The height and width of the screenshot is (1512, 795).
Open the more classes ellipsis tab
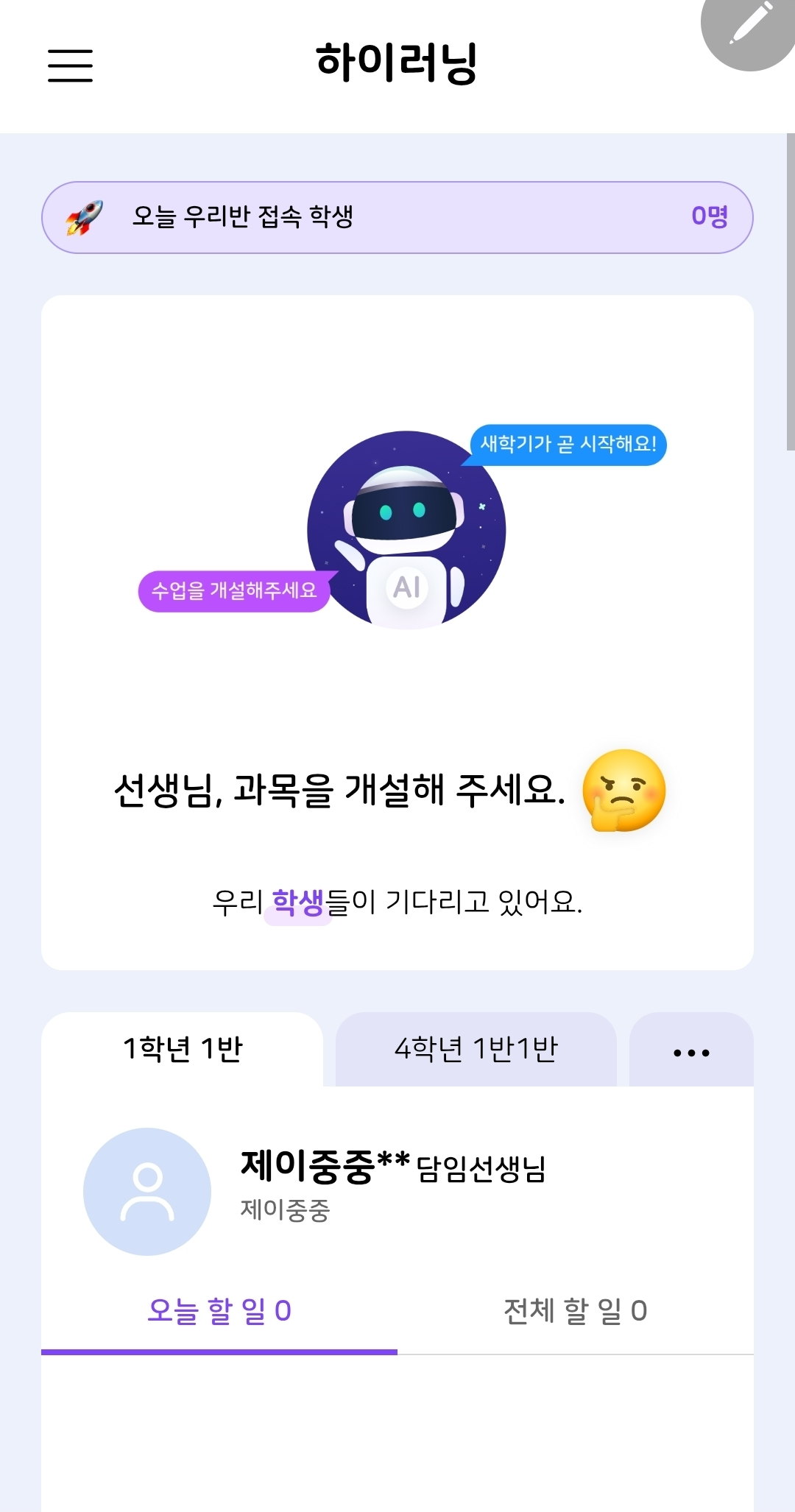pos(691,1051)
